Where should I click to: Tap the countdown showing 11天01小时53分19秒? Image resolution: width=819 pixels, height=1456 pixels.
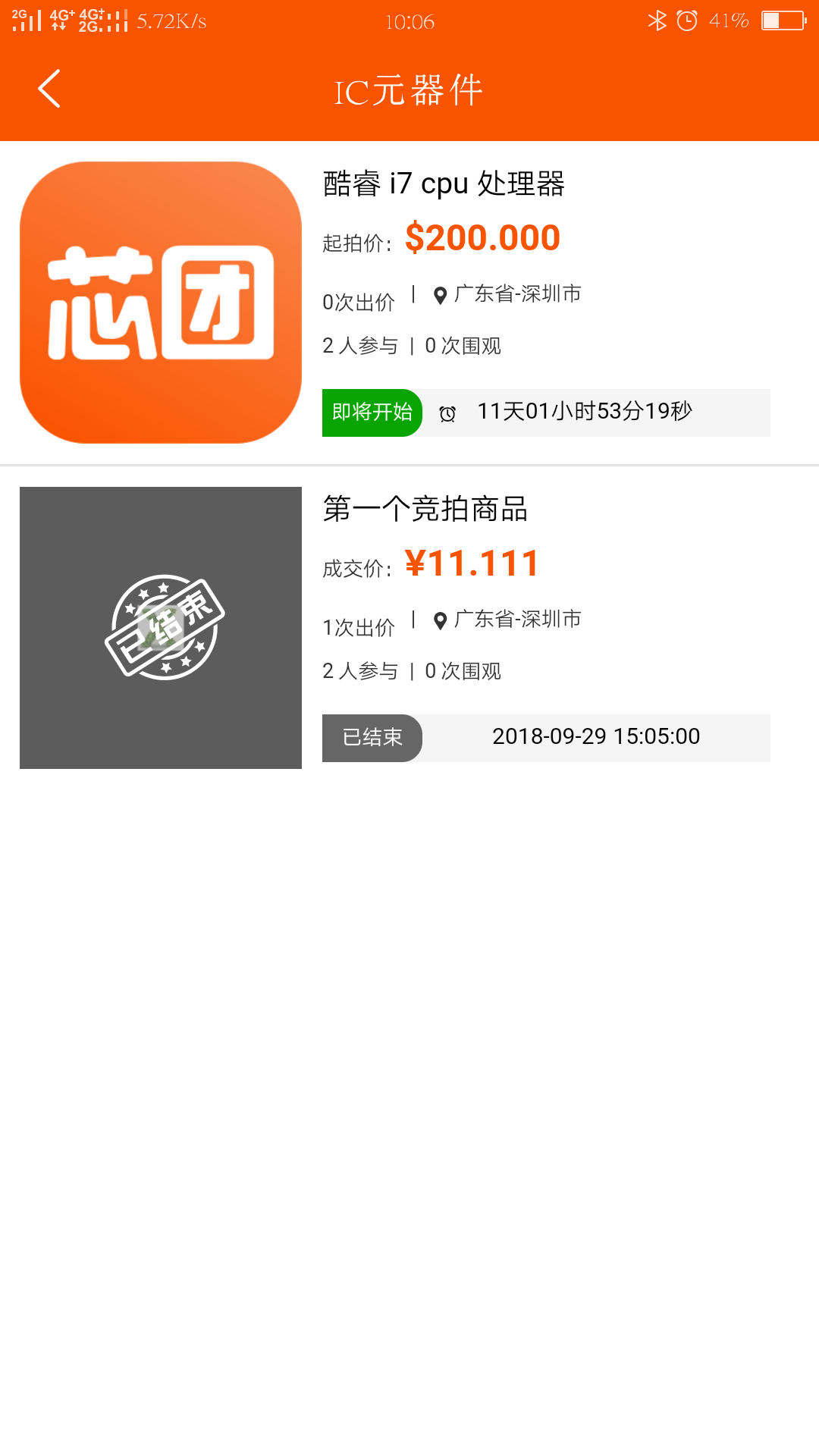click(588, 412)
